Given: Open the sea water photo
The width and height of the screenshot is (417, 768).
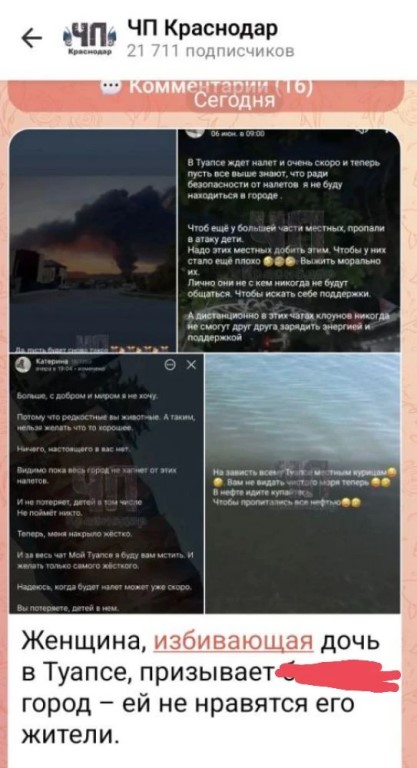Looking at the screenshot, I should click(303, 483).
